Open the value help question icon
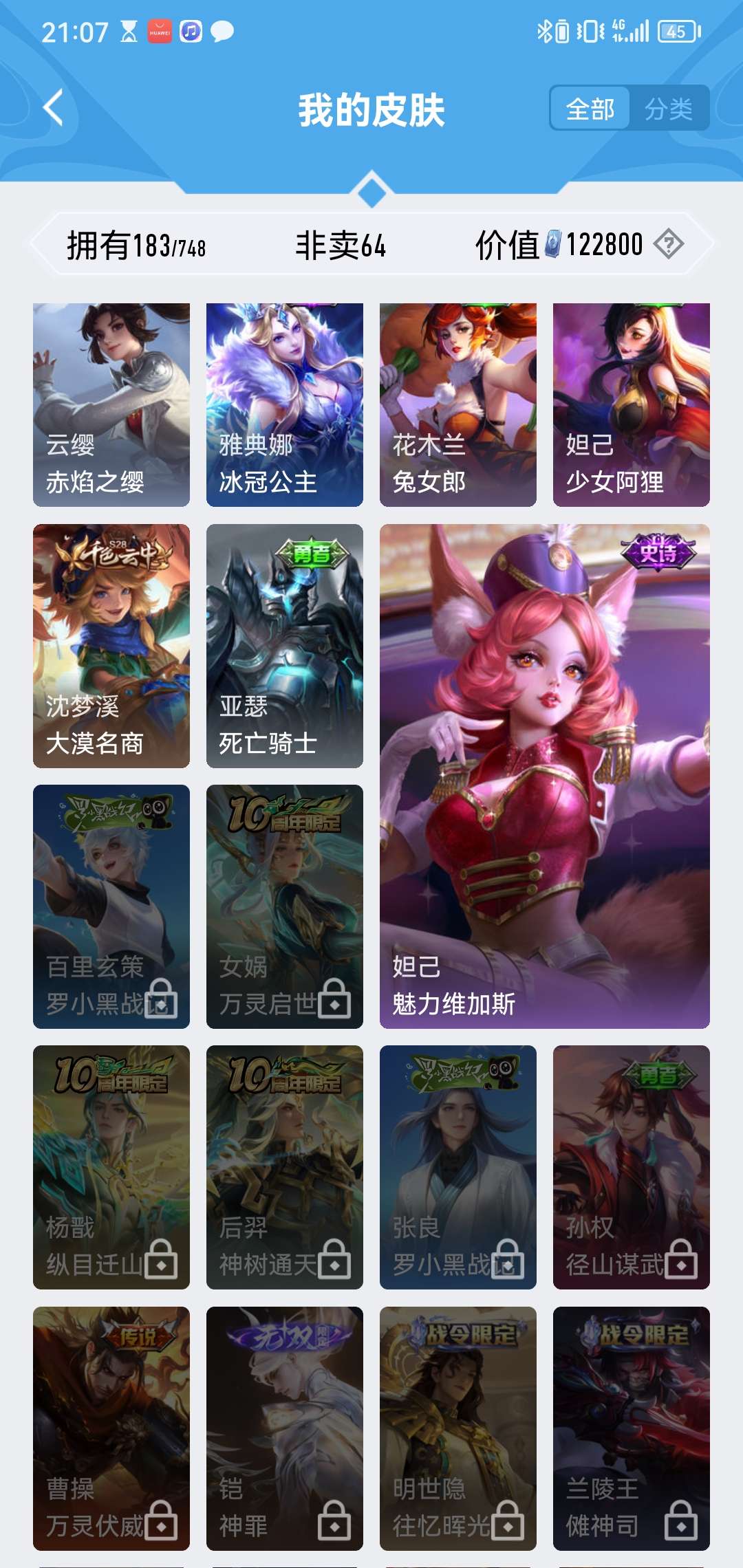 pyautogui.click(x=668, y=244)
